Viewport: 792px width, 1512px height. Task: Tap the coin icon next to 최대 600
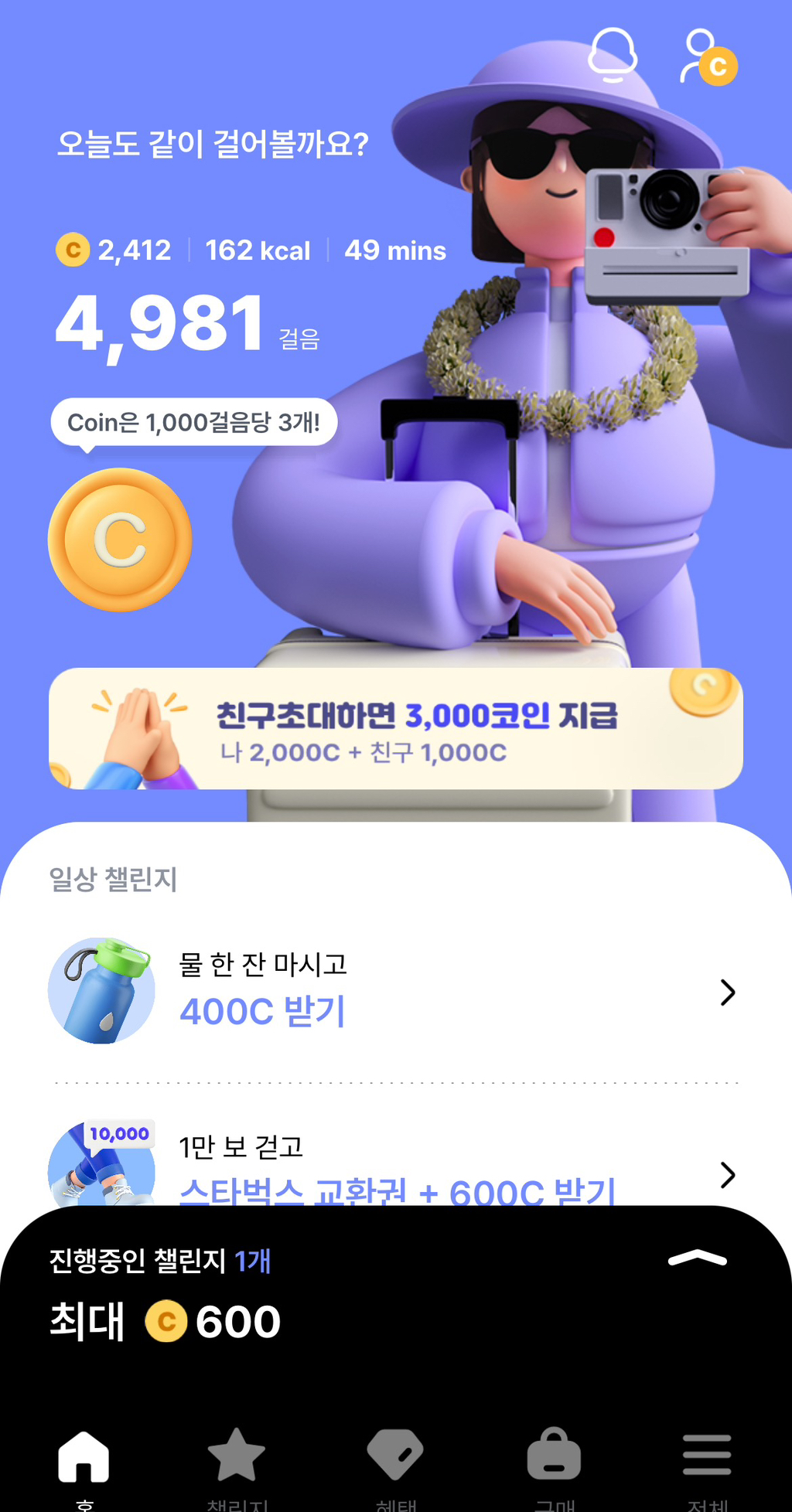[x=167, y=1322]
